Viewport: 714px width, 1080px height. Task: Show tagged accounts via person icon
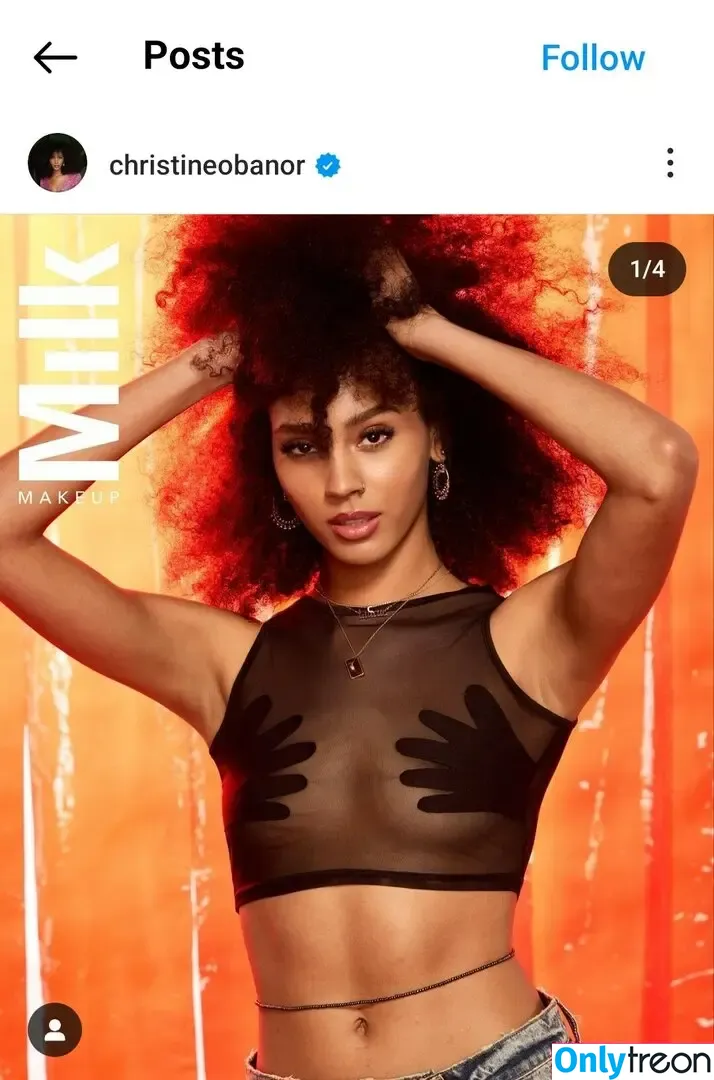click(55, 1030)
